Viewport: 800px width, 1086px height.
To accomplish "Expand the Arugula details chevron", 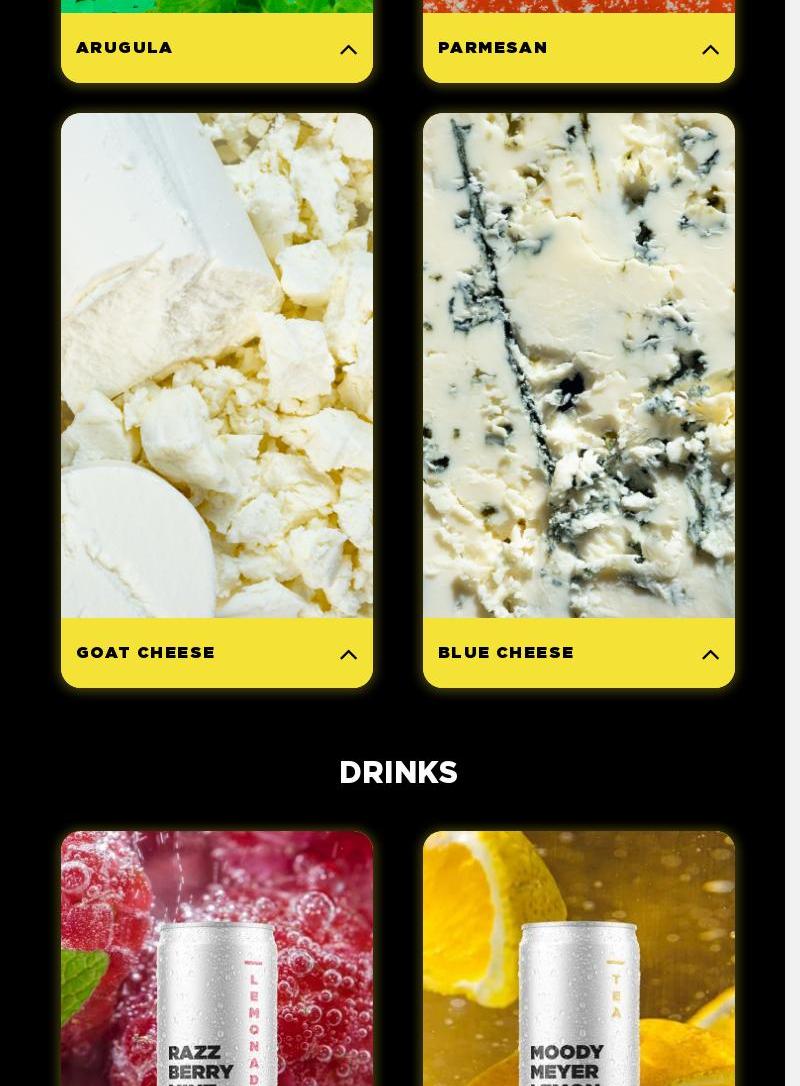I will pyautogui.click(x=348, y=49).
